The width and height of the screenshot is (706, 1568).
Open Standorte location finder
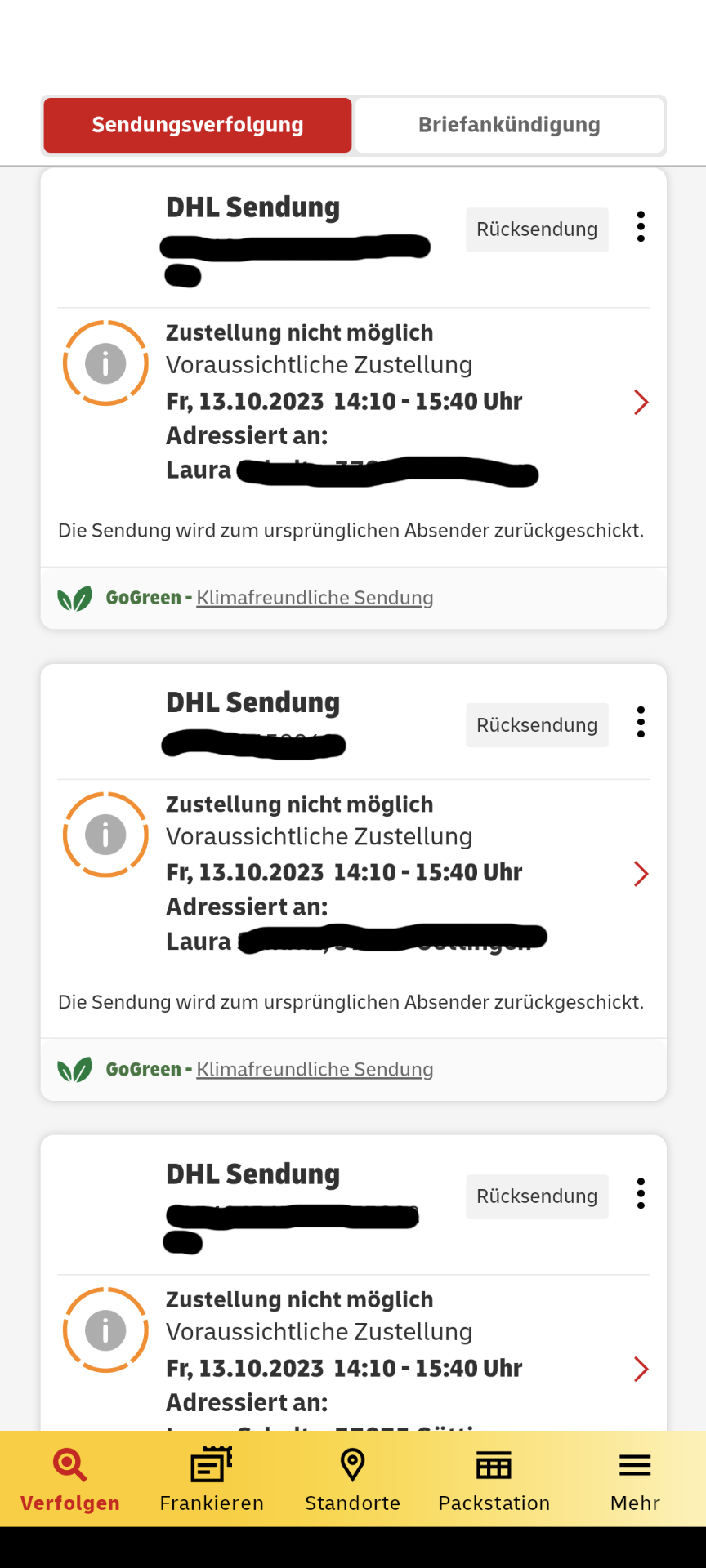pos(352,1479)
